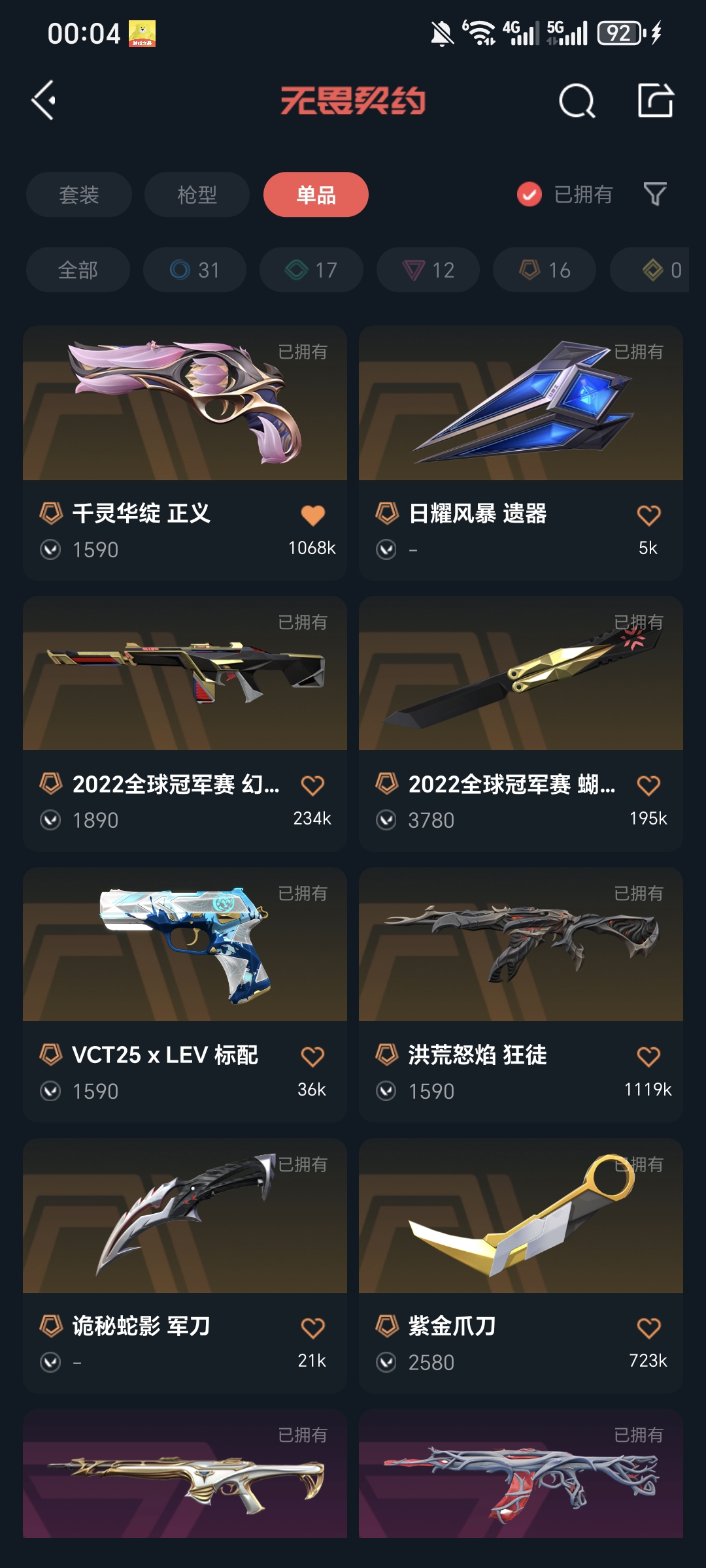Open the VCT25 x LEV 标配 card
Image resolution: width=706 pixels, height=1568 pixels.
(x=185, y=994)
